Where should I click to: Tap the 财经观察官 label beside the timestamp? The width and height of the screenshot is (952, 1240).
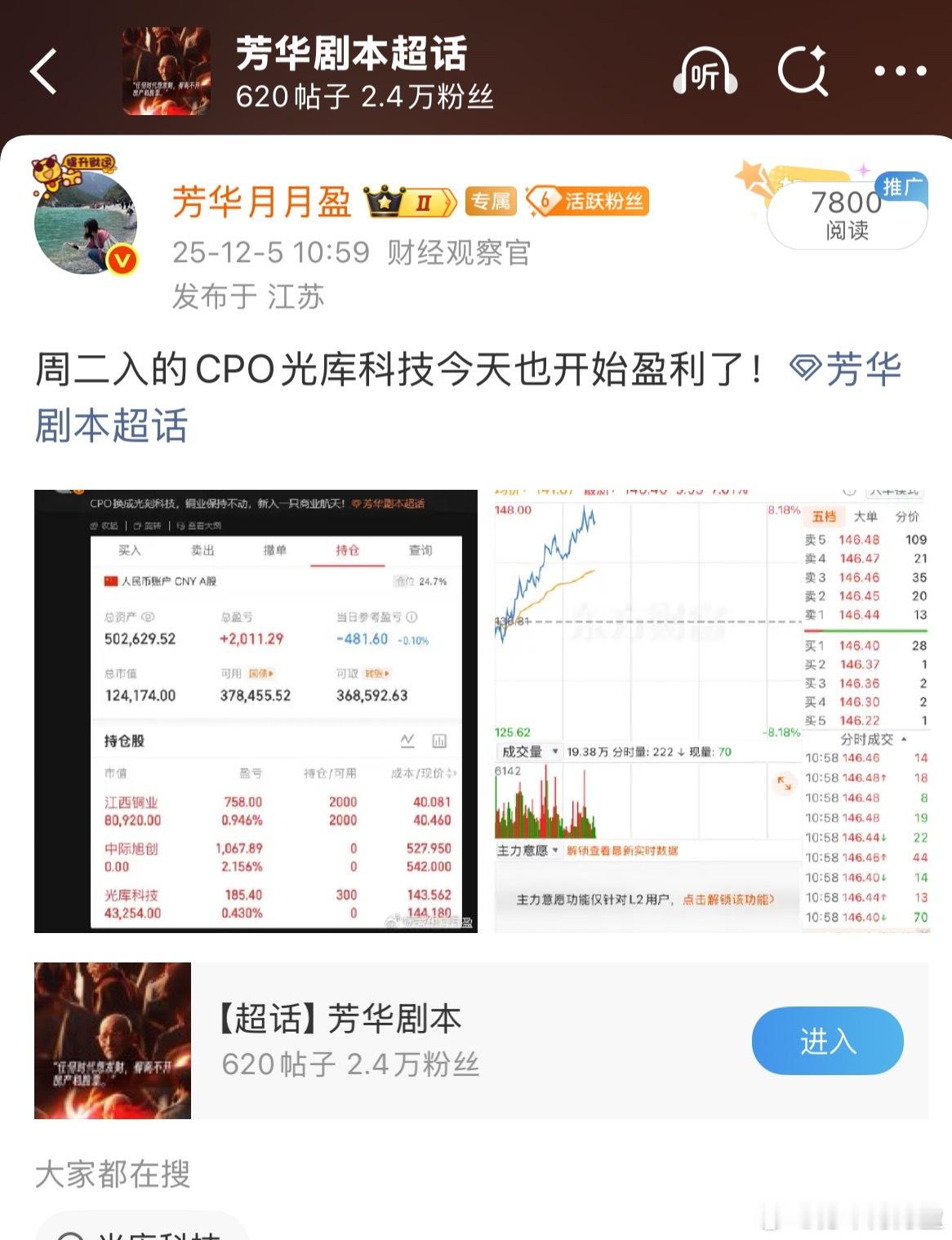click(460, 256)
